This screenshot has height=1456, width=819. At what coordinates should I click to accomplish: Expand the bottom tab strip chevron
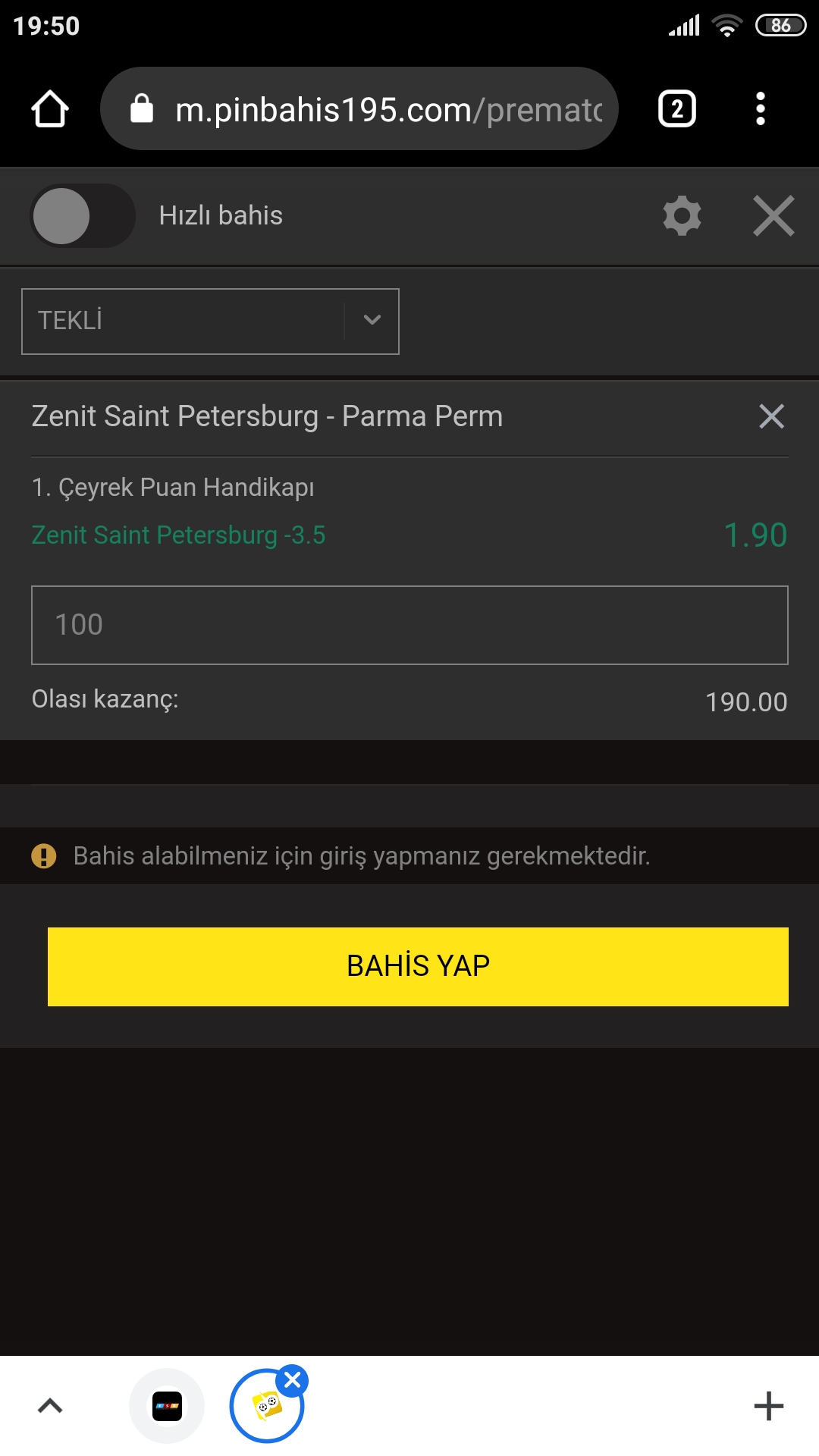point(50,1406)
